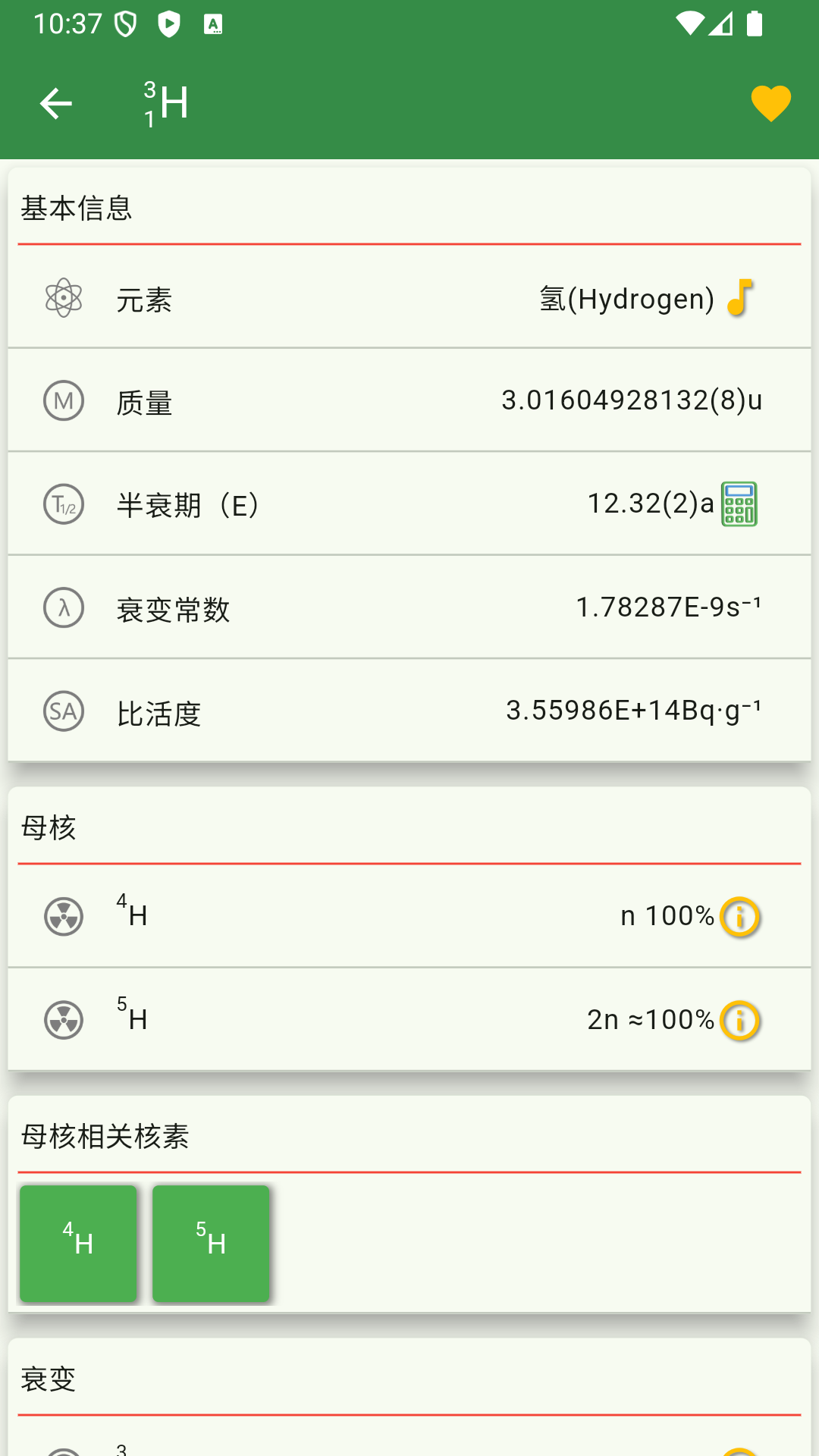Click the atom icon next to 元素
The width and height of the screenshot is (819, 1456).
(63, 297)
